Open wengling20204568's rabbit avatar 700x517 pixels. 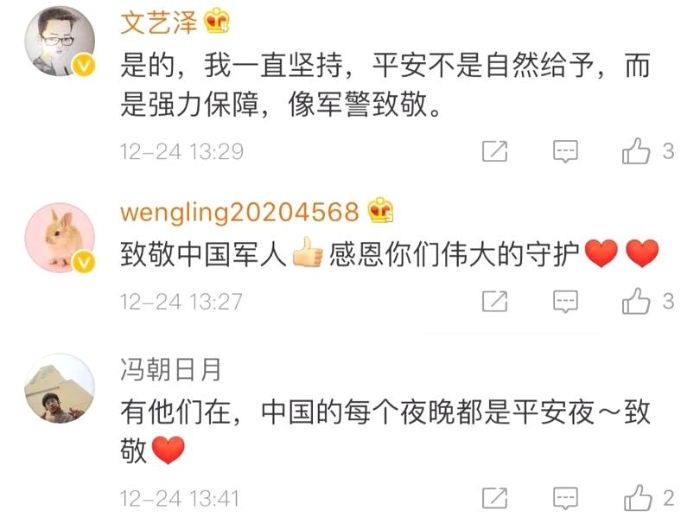59,238
